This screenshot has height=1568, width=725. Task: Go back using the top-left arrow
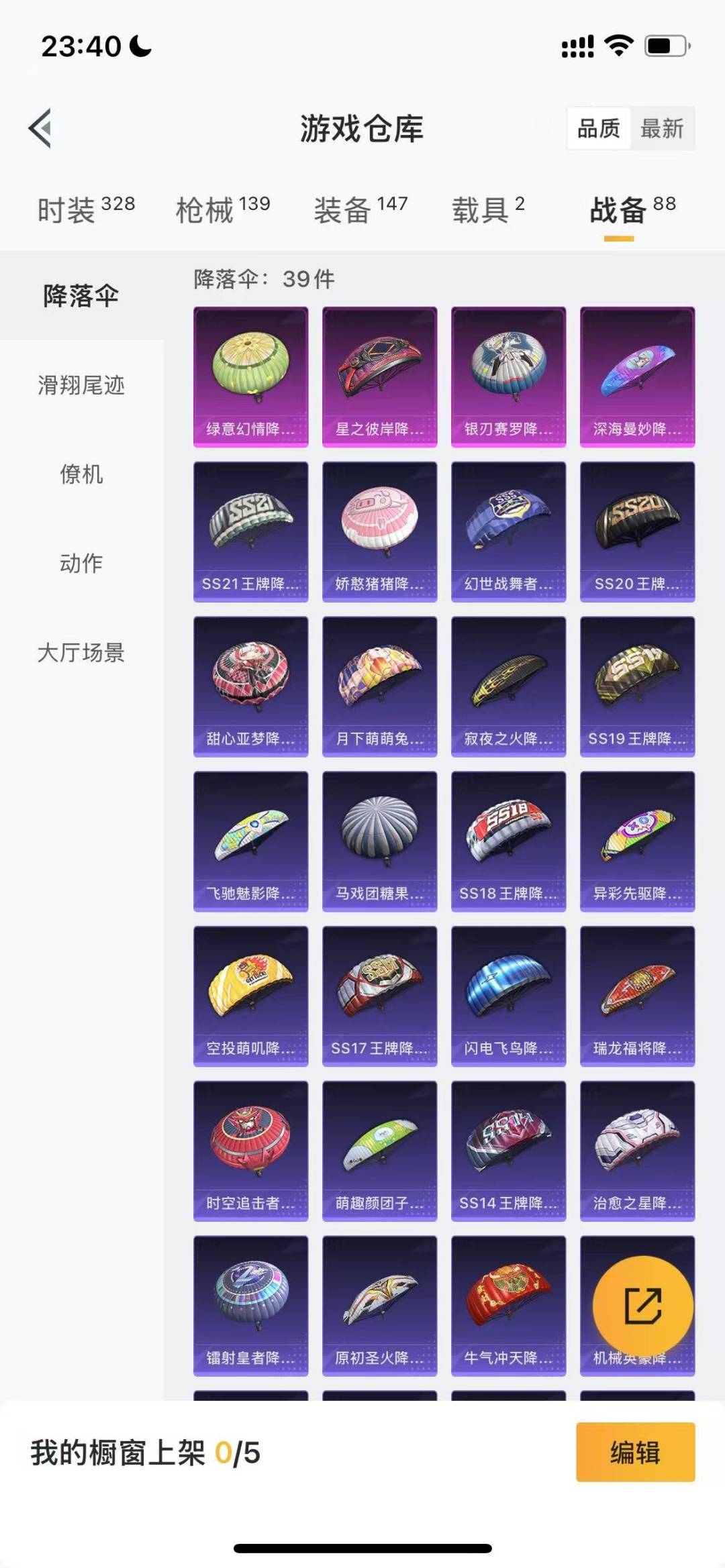(40, 127)
